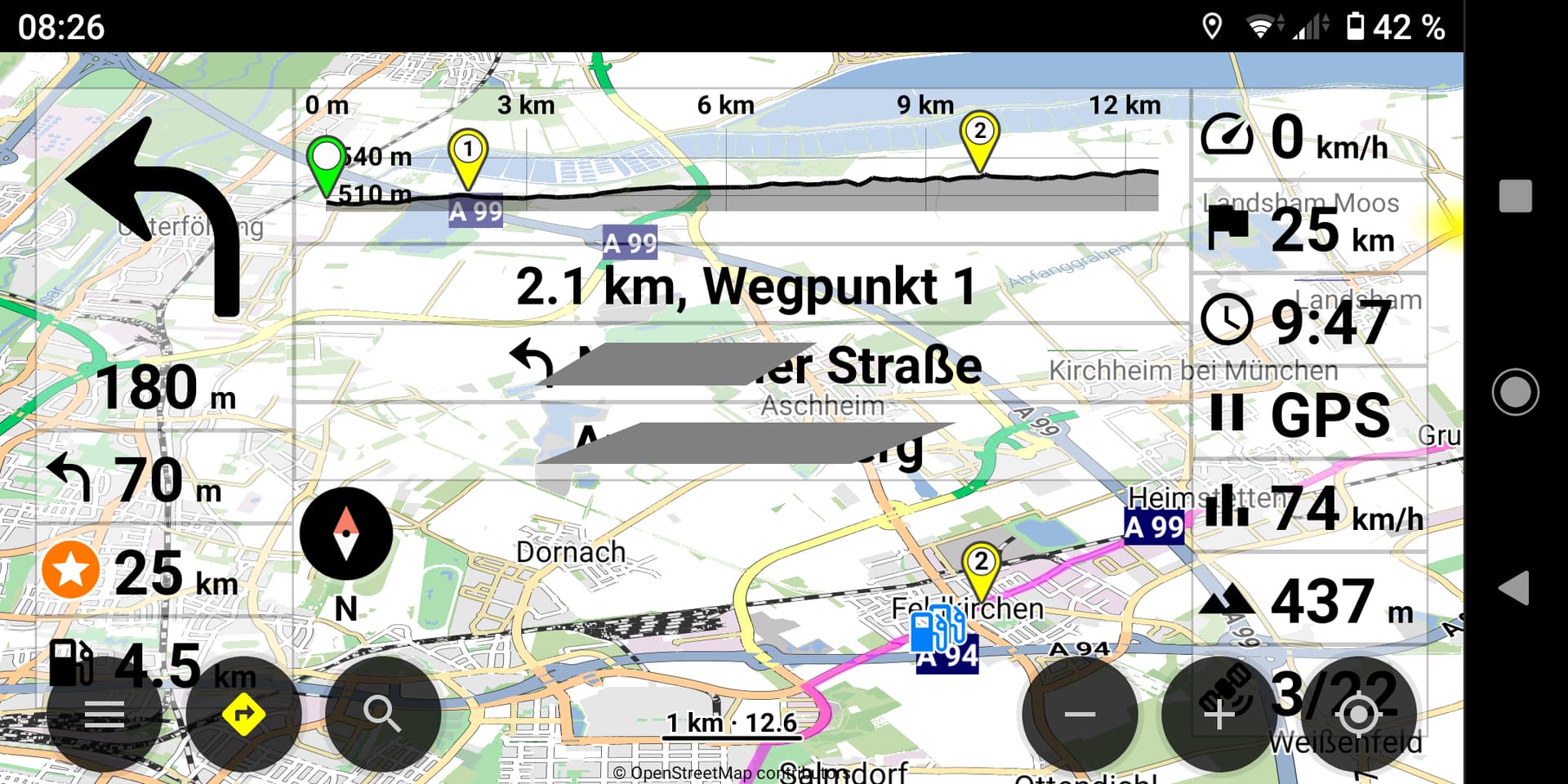Open the main hamburger menu
The width and height of the screenshot is (1568, 784).
coord(105,715)
